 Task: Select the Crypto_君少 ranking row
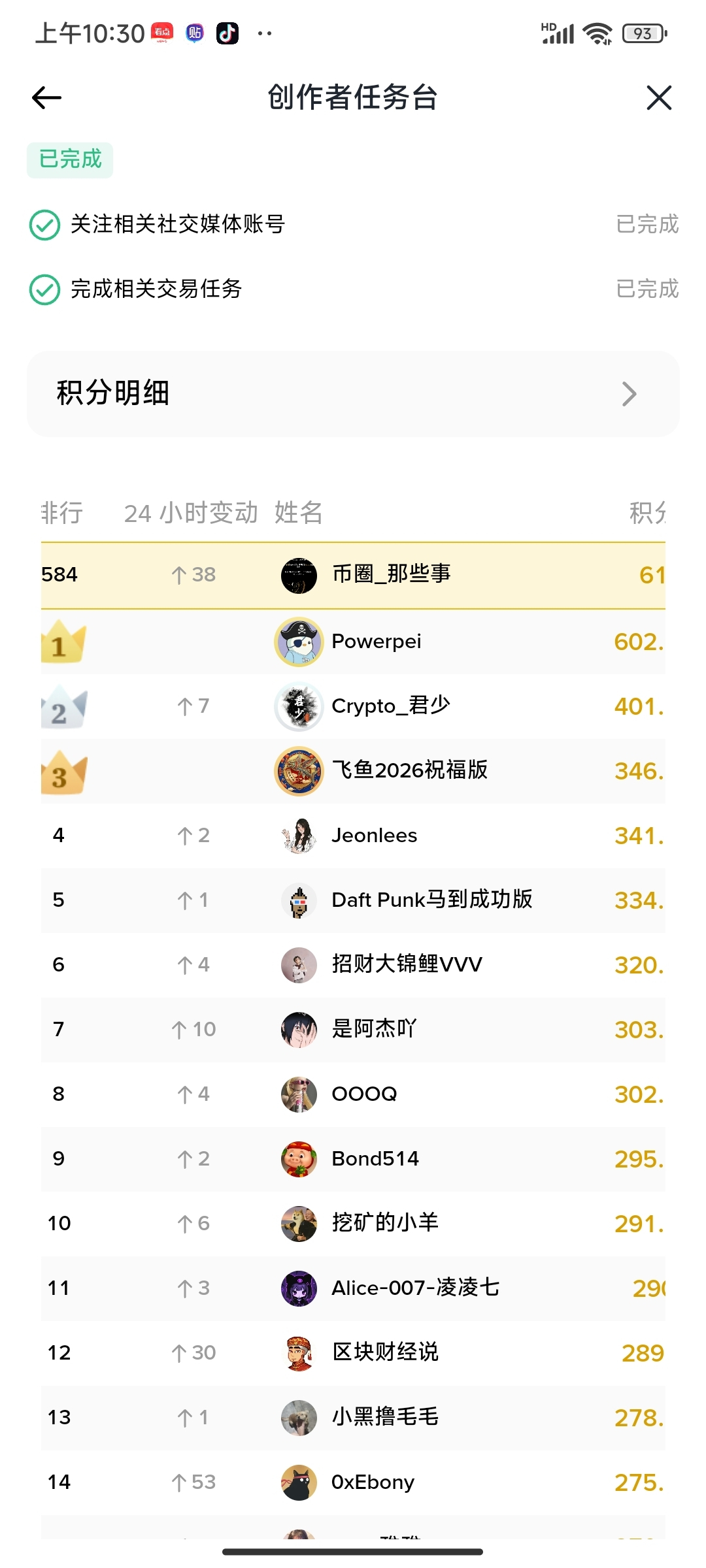390,706
